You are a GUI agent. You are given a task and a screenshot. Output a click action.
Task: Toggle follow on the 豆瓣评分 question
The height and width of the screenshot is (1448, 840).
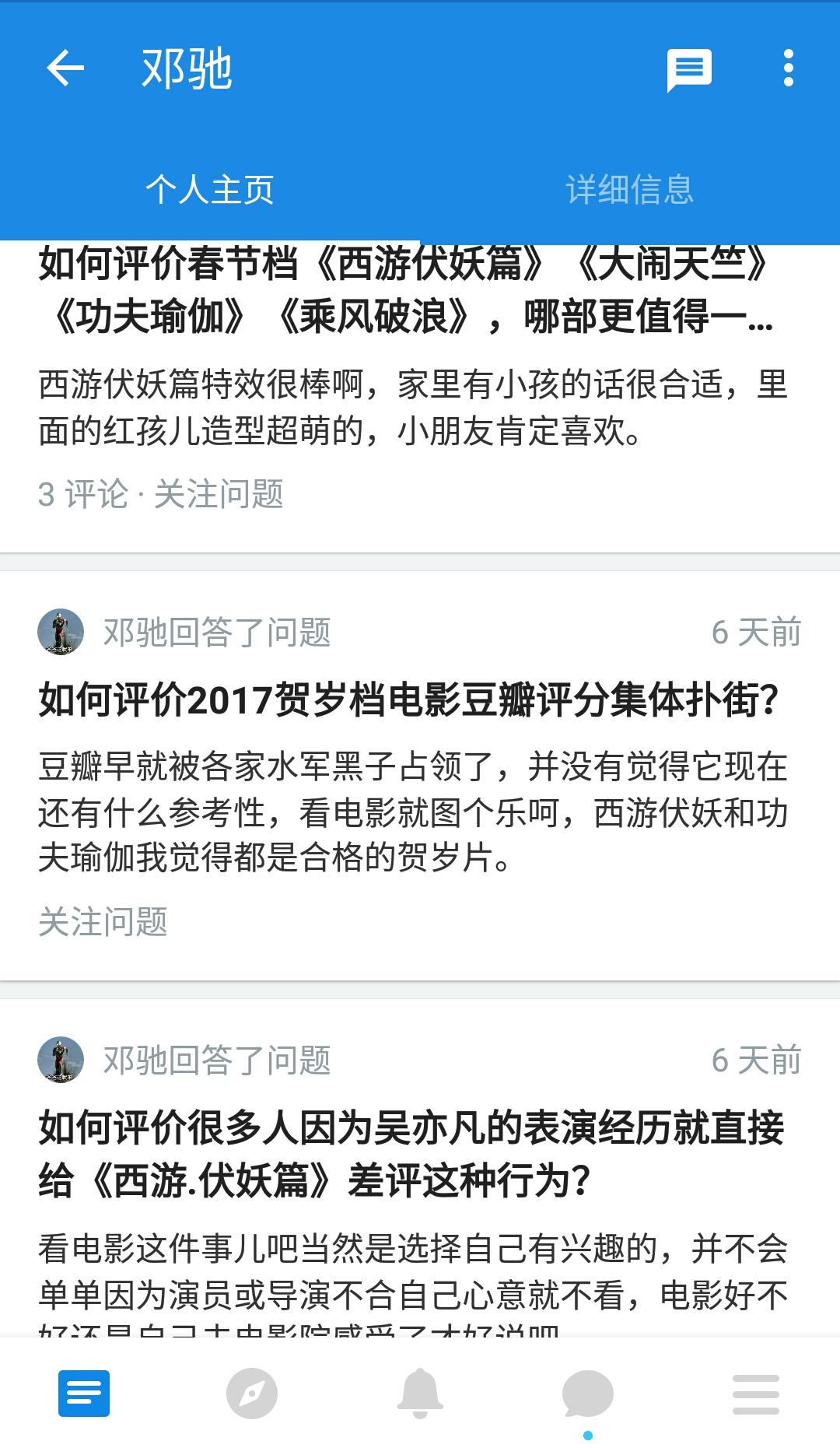tap(102, 922)
